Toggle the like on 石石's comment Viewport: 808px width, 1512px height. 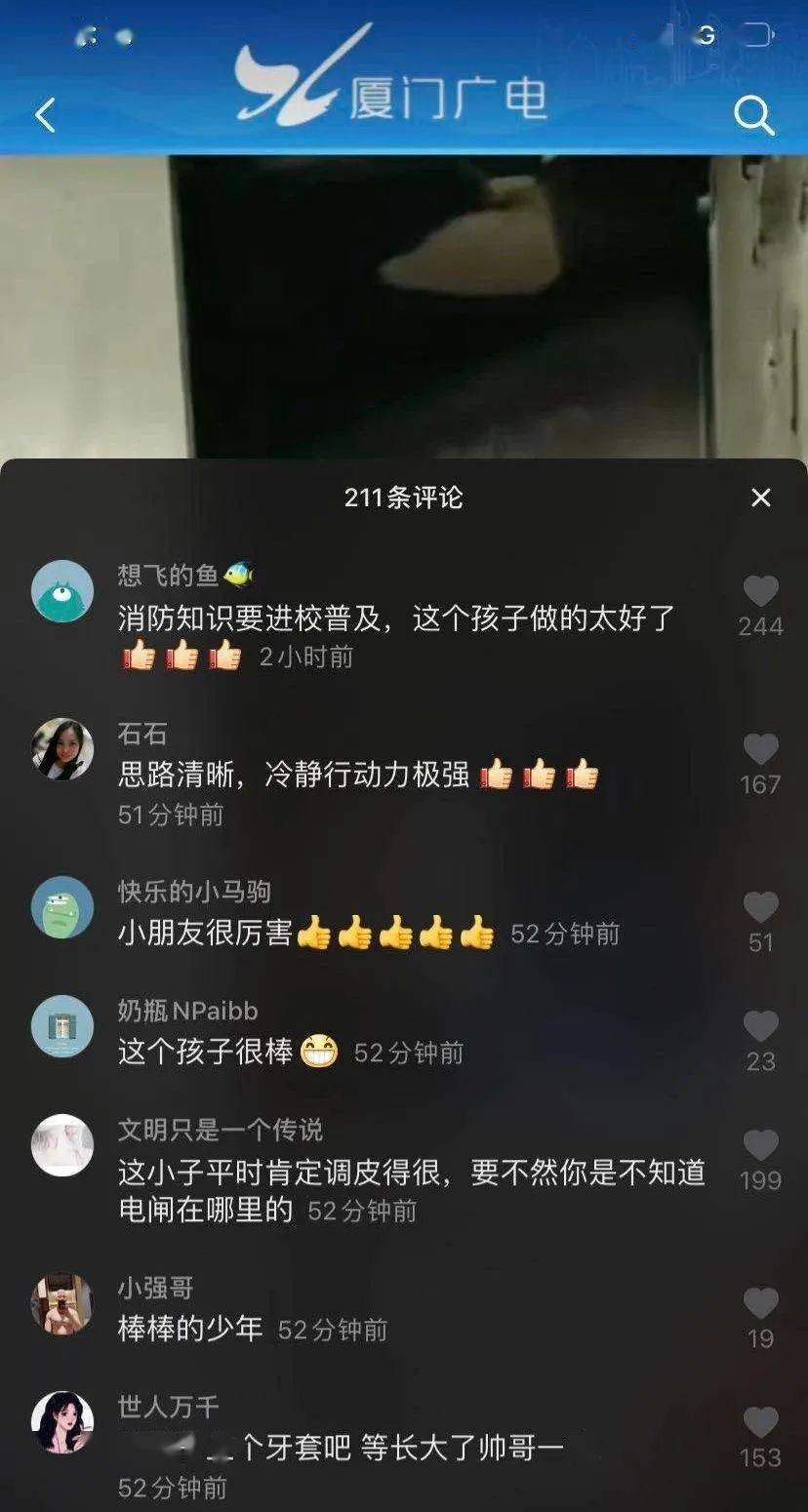point(759,746)
